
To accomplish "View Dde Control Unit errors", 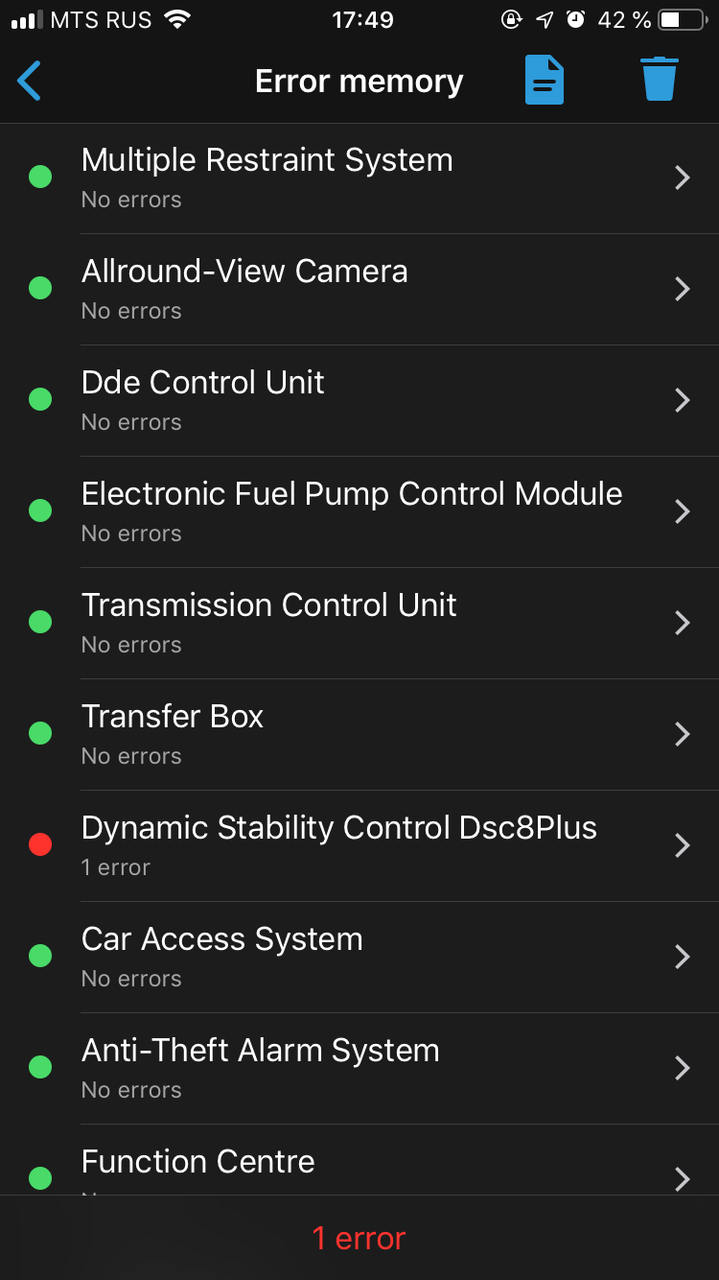I will [359, 401].
